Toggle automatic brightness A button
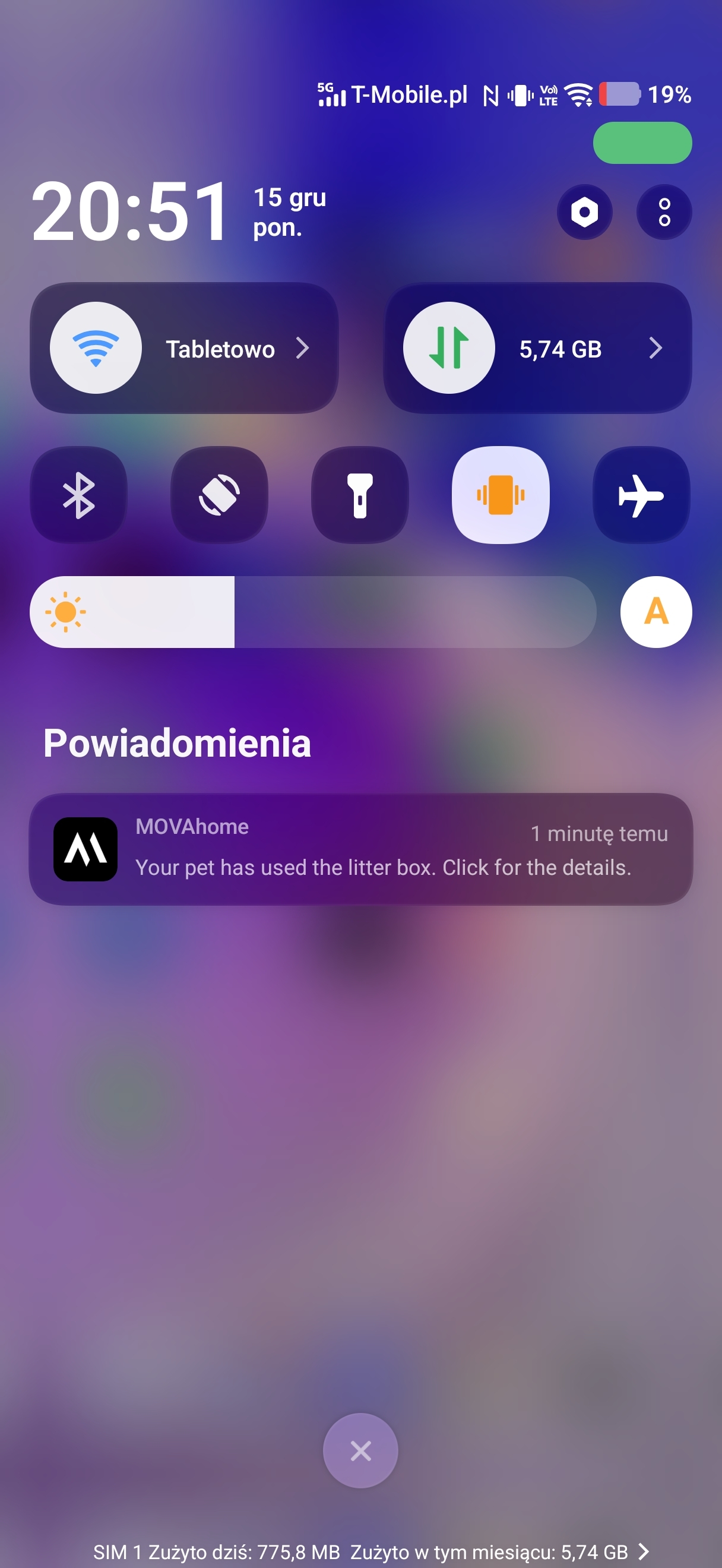Screen dimensions: 722x1568 click(x=655, y=612)
